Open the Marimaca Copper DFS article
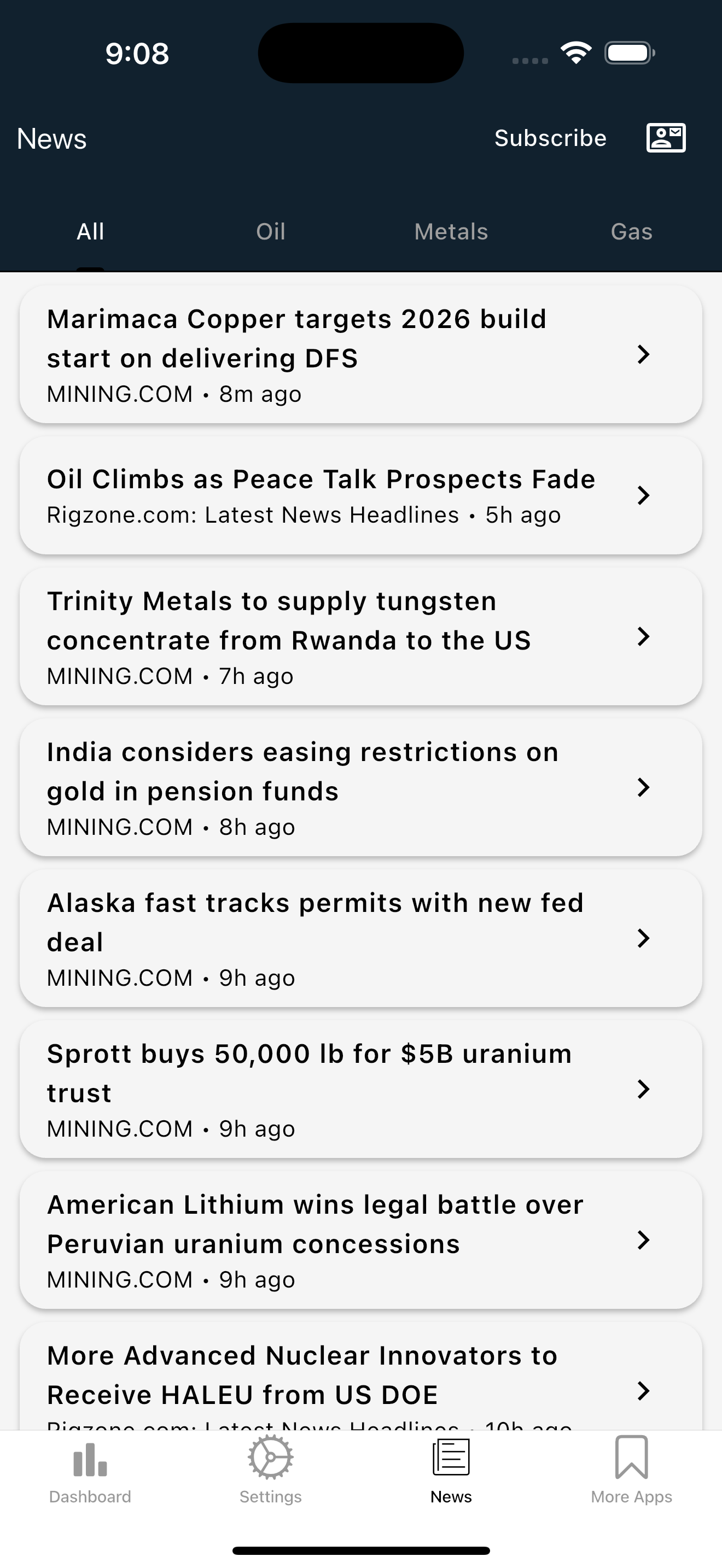 [x=360, y=354]
